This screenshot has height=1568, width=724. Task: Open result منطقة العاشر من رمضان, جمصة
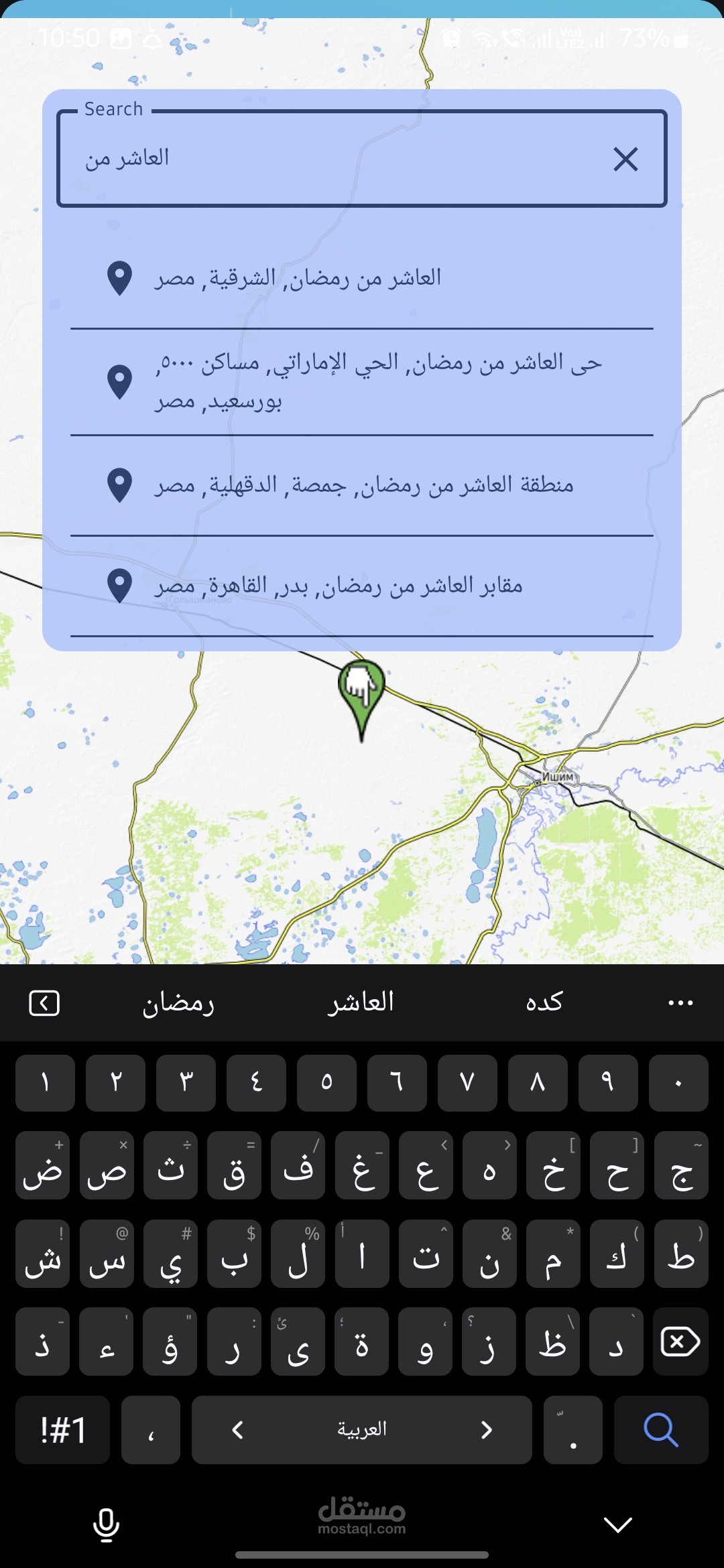[362, 485]
